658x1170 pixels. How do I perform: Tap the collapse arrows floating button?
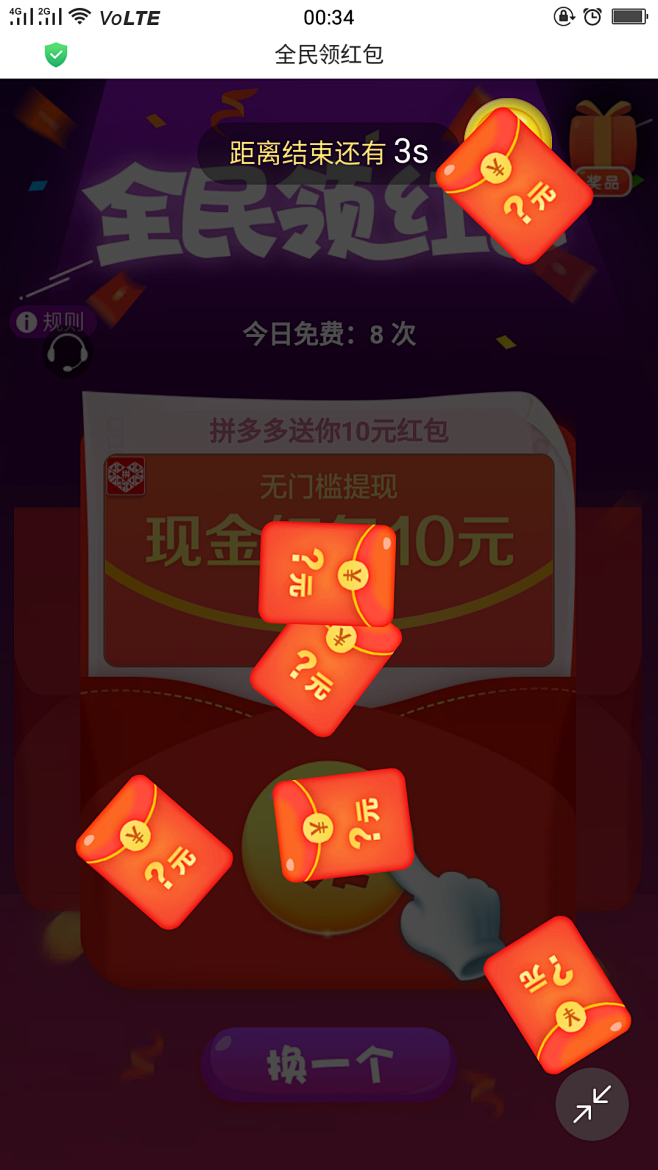(x=592, y=1104)
